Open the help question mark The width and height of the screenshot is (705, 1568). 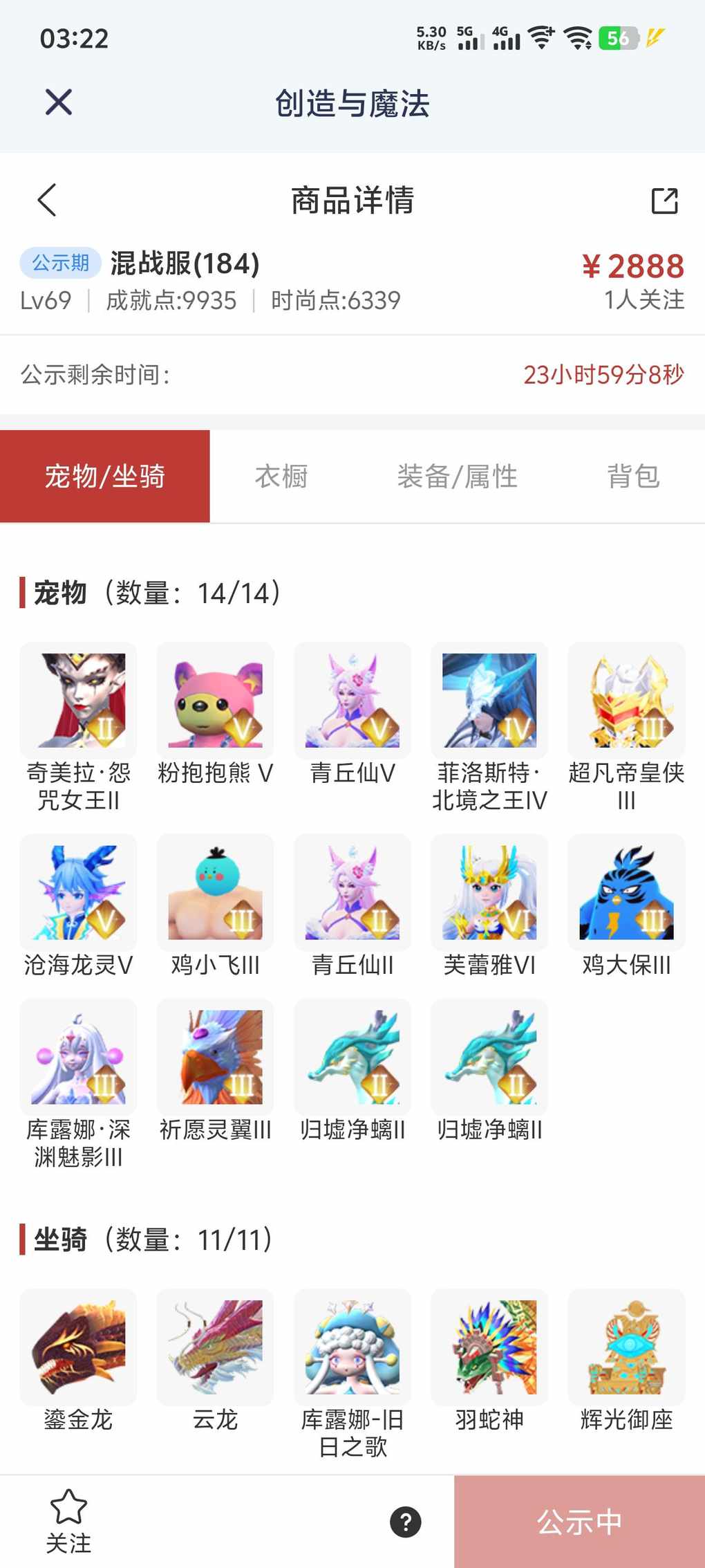406,1522
